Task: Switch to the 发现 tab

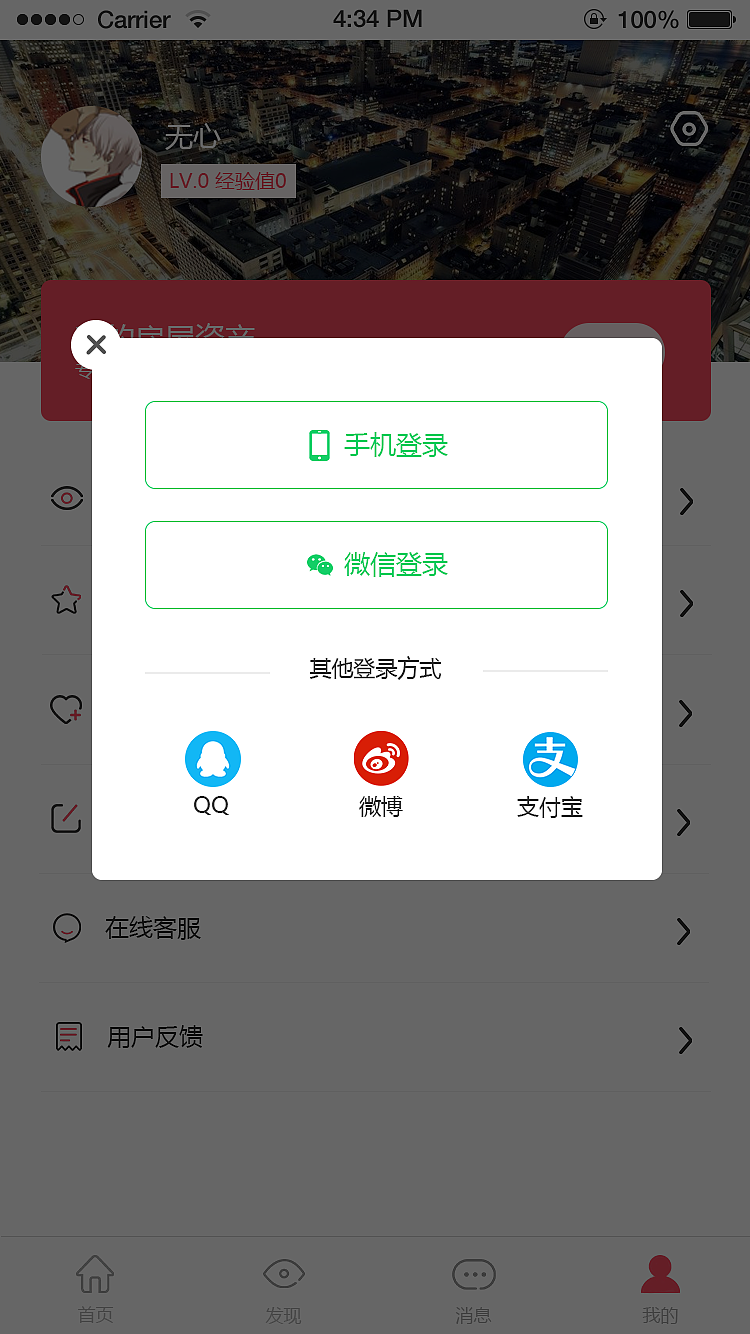Action: (284, 1288)
